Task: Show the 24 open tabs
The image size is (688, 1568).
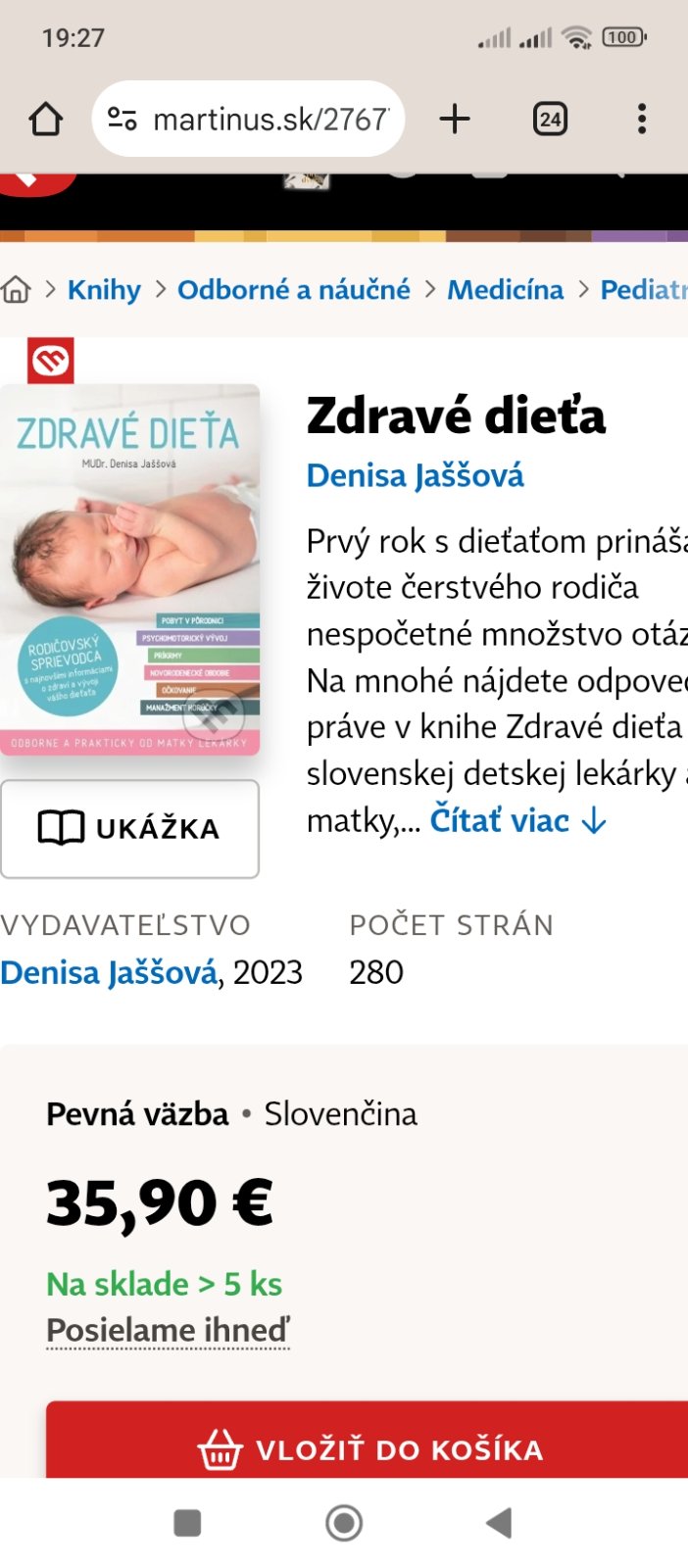Action: pyautogui.click(x=550, y=120)
